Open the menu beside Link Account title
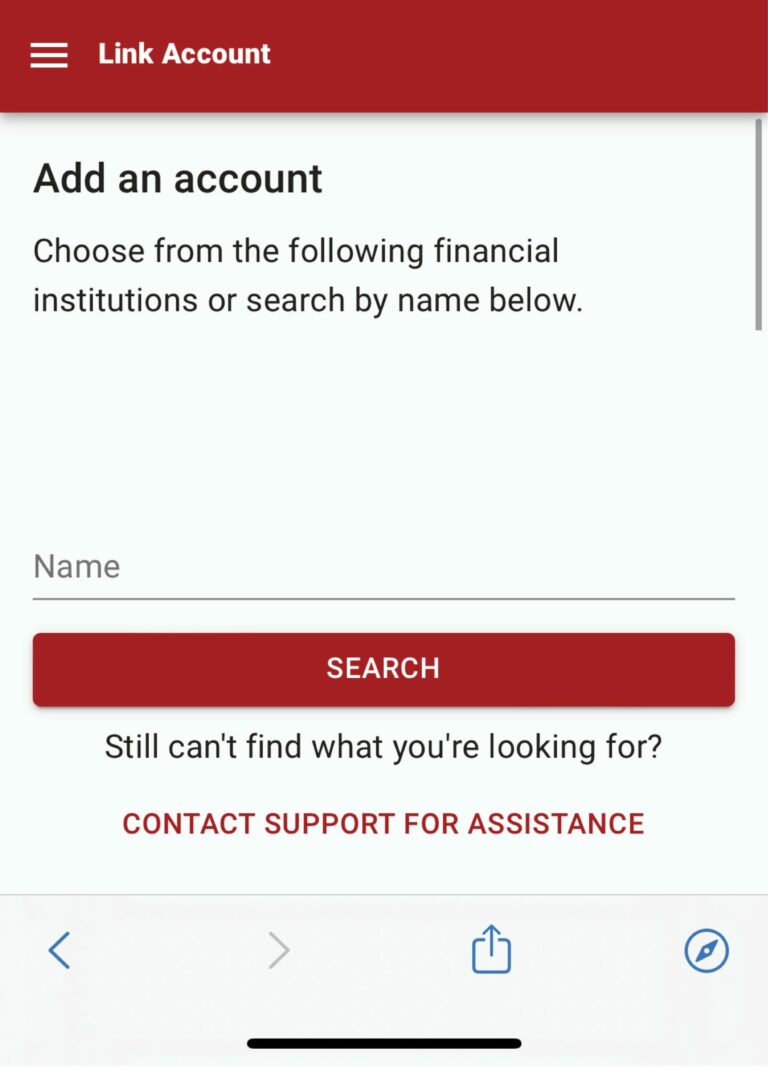 [x=48, y=54]
